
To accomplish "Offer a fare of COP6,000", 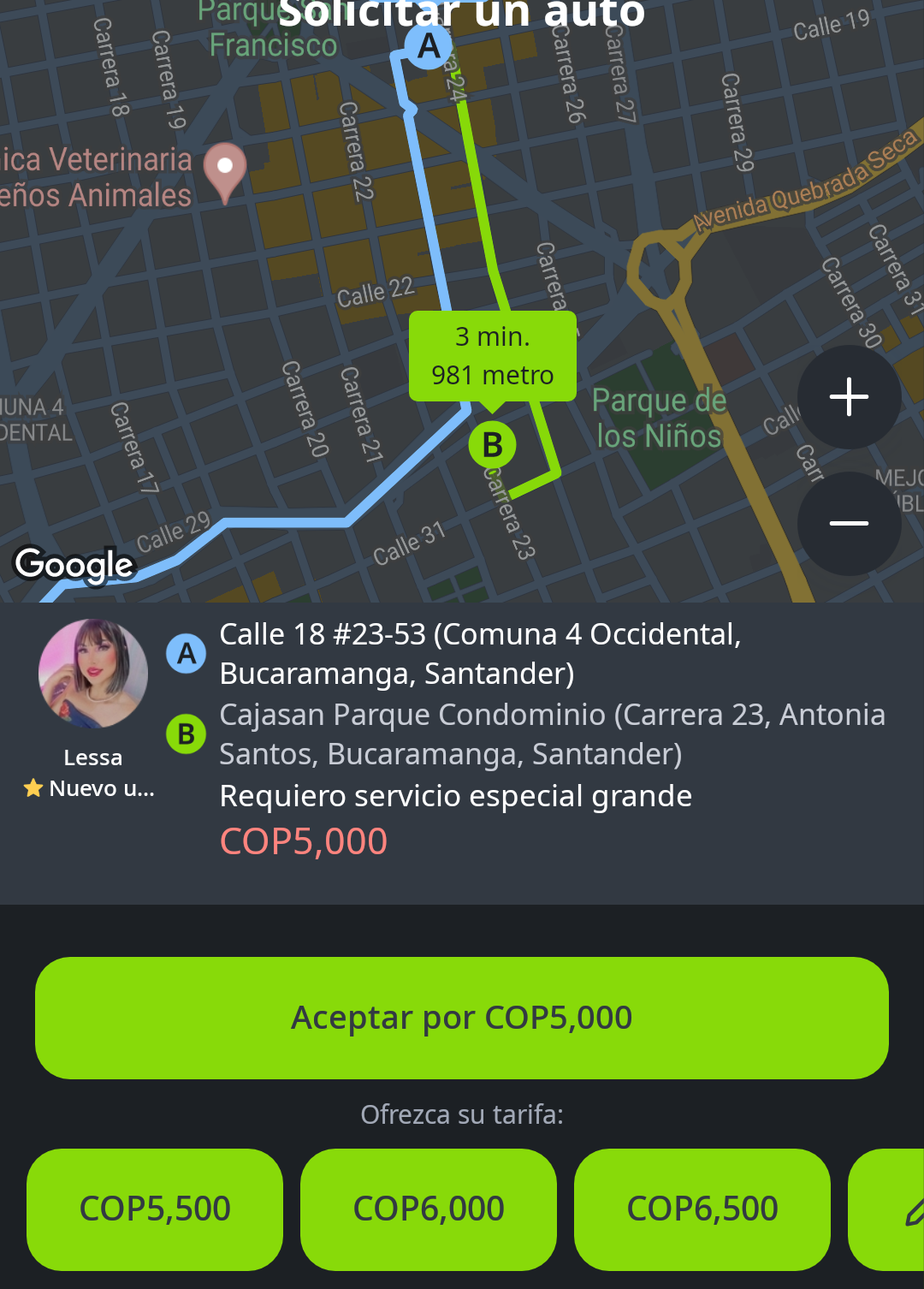I will pyautogui.click(x=429, y=1209).
